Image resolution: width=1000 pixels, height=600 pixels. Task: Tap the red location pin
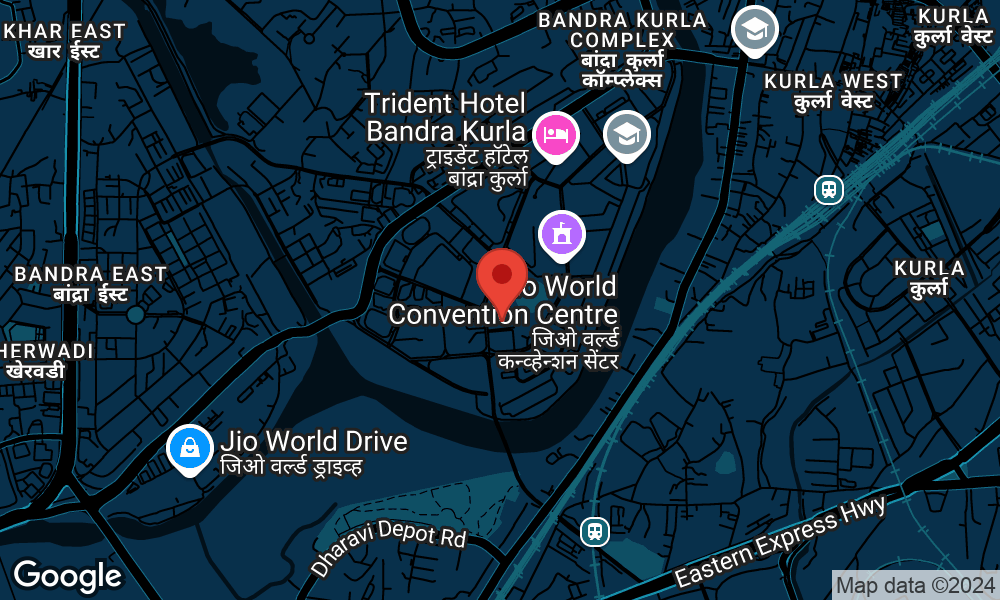(502, 276)
